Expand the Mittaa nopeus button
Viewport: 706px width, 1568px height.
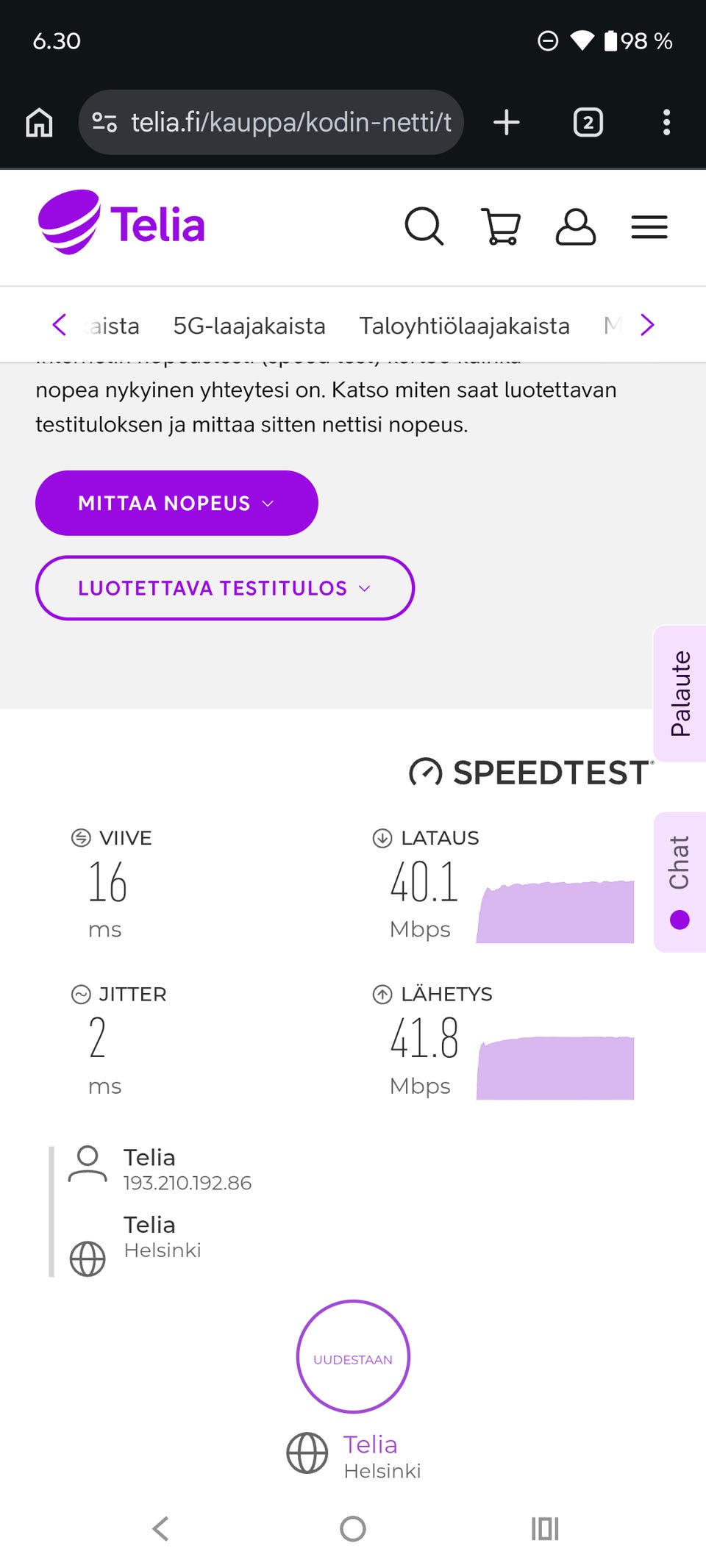click(x=176, y=503)
